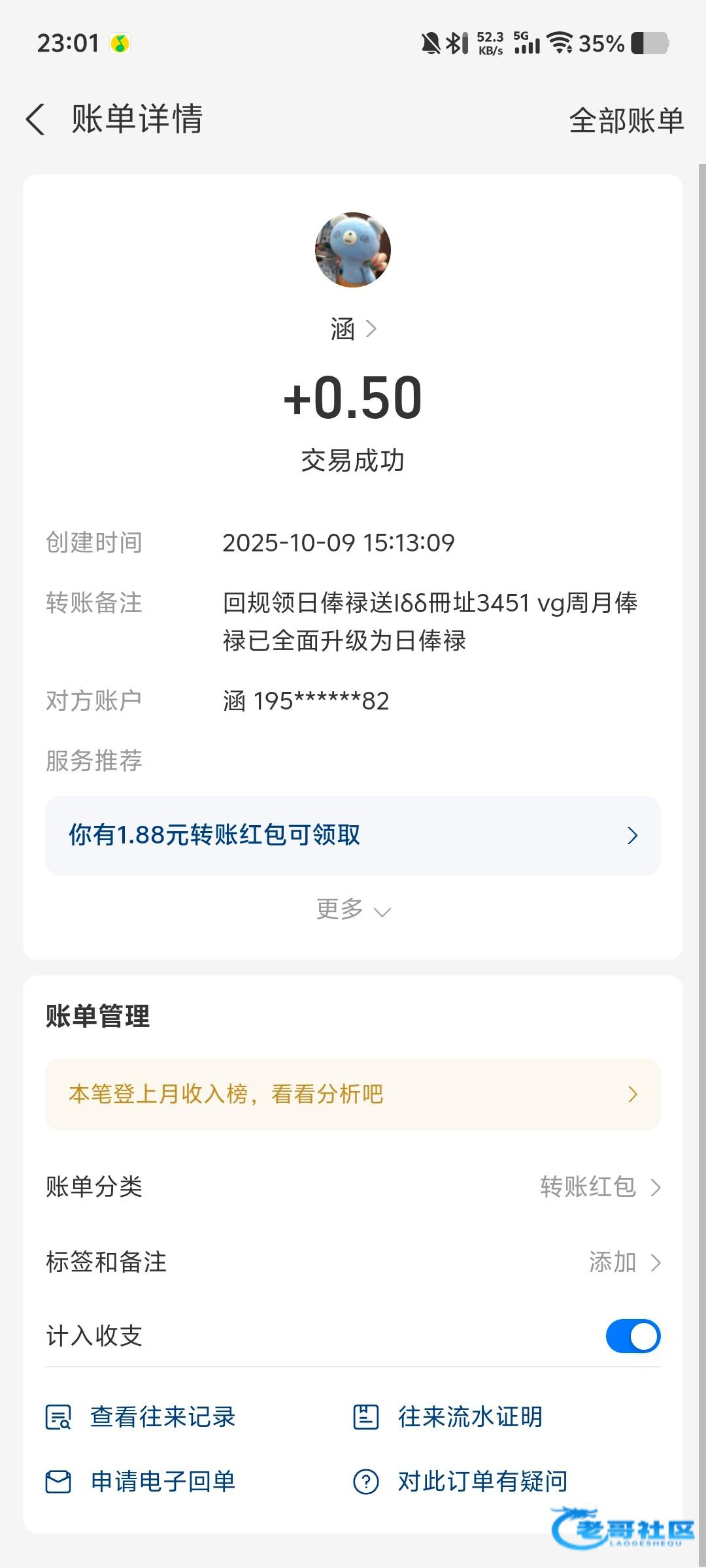
Task: Claim the 1.88元 转账红包 offer
Action: click(x=353, y=835)
